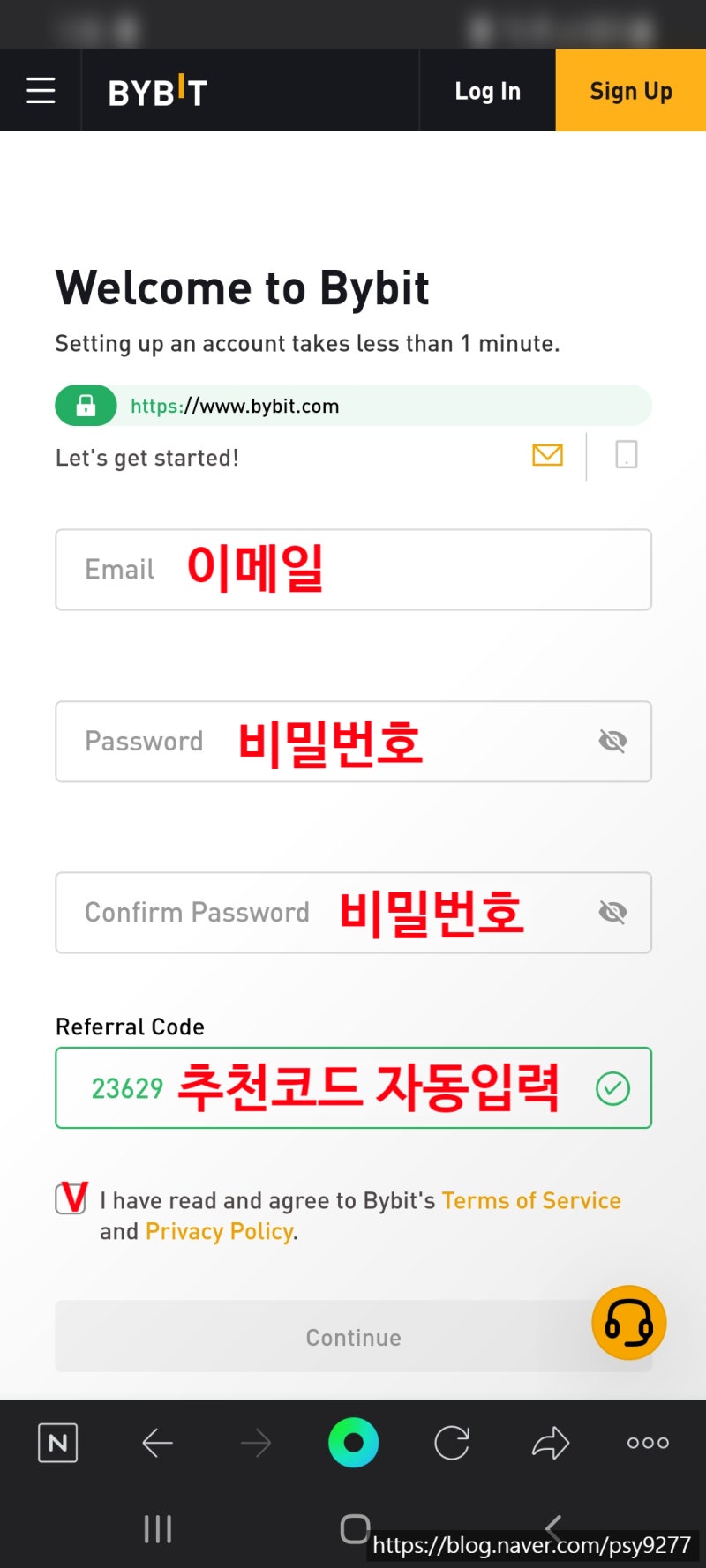Image resolution: width=706 pixels, height=1568 pixels.
Task: Reveal Confirm Password using the eye toggle
Action: 612,912
